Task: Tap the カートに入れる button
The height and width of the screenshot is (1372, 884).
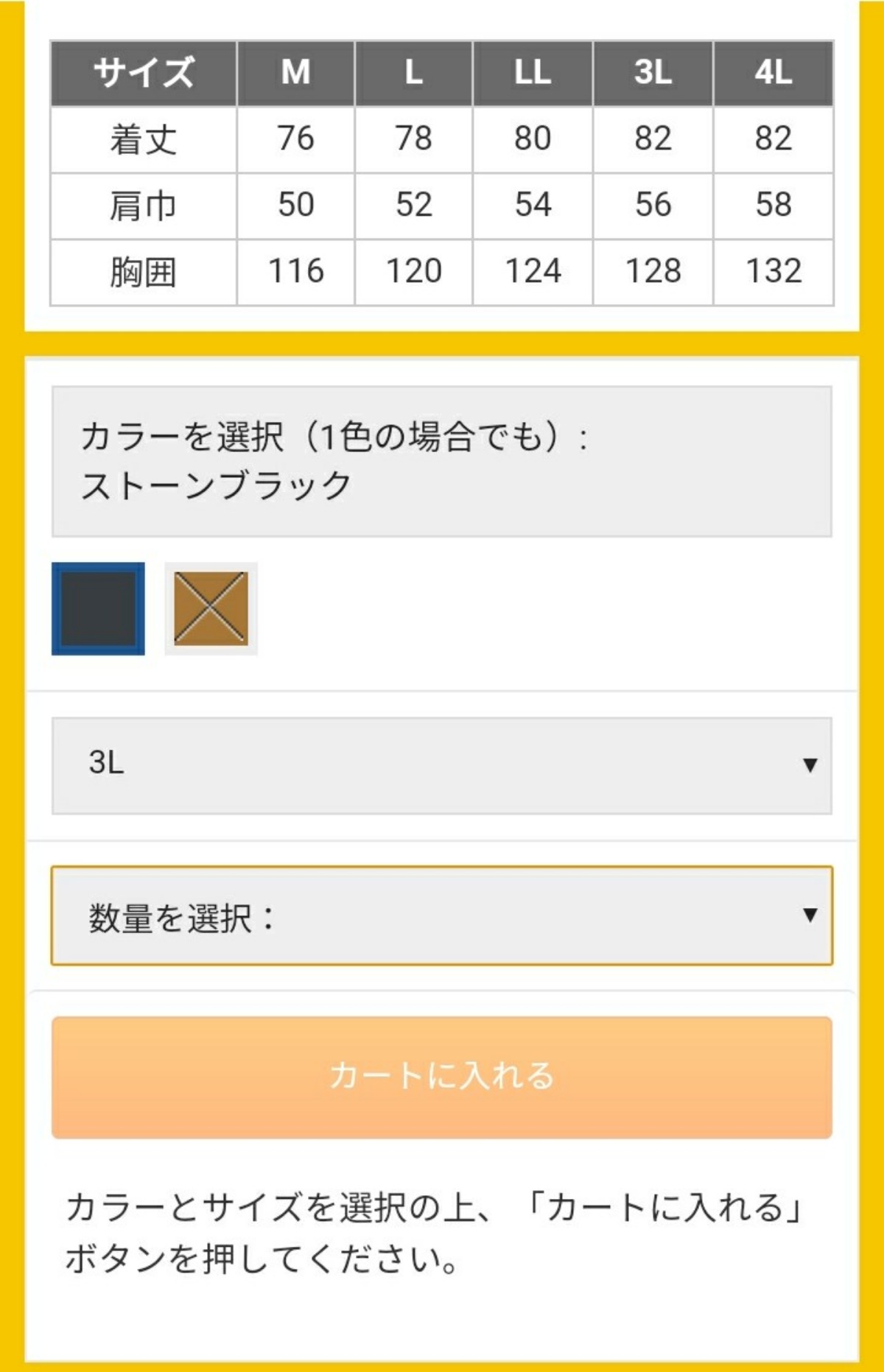Action: point(442,1077)
